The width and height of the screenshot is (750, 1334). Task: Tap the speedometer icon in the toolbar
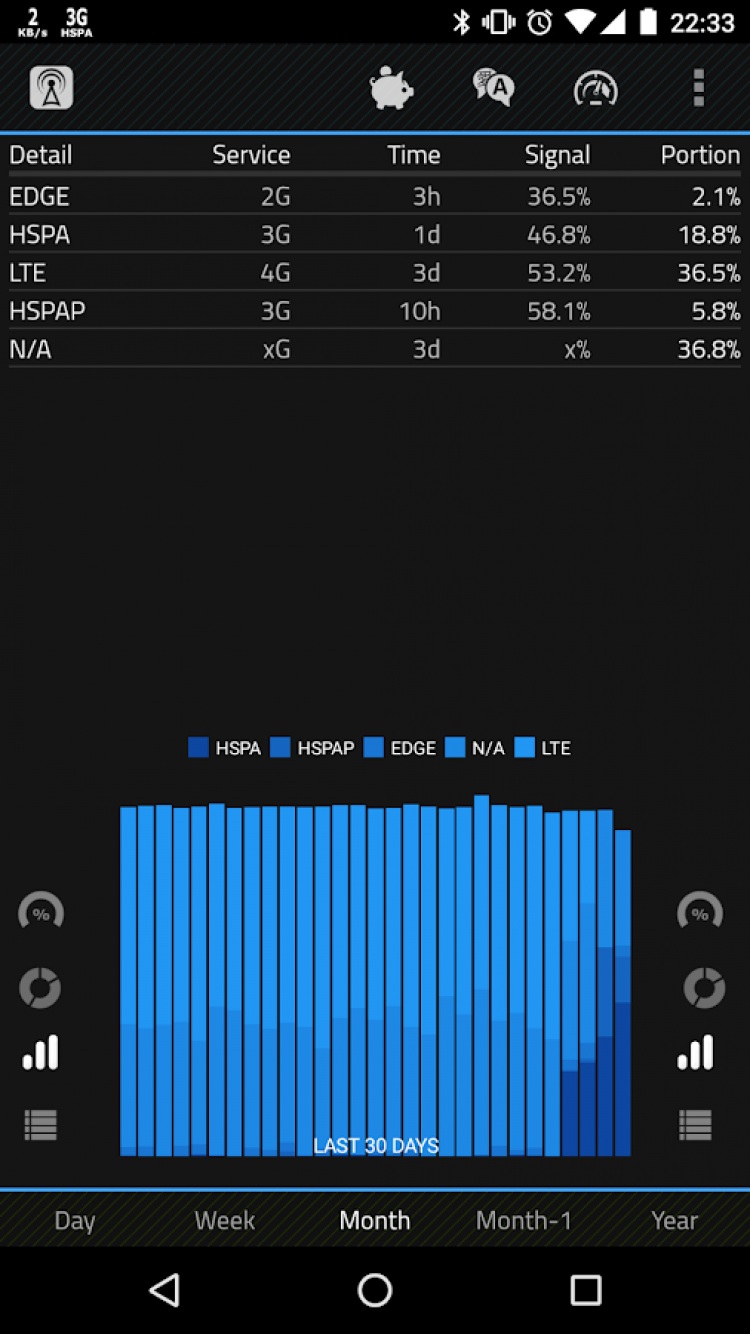click(595, 87)
